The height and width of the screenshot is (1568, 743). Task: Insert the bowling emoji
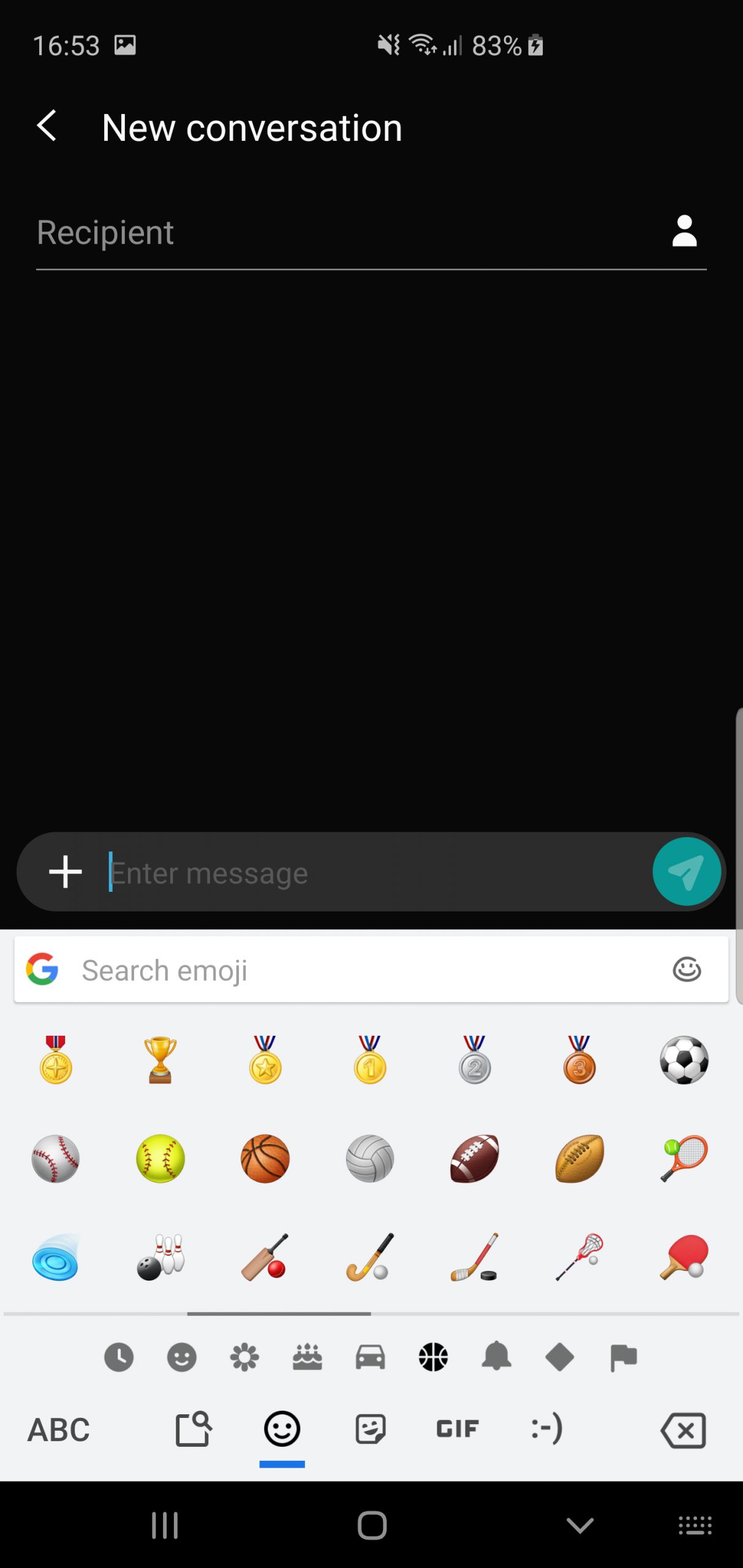point(160,1257)
